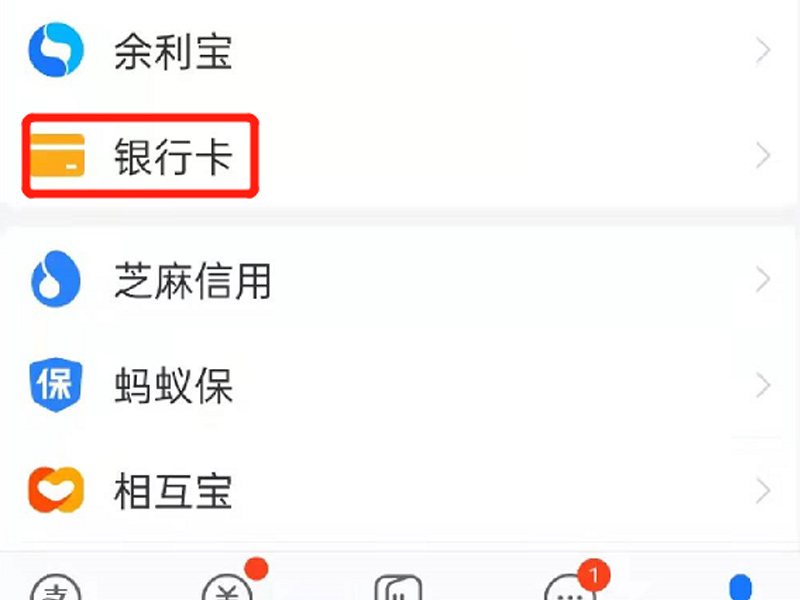The image size is (800, 600).
Task: Switch to the Alipay home tab
Action: click(56, 587)
